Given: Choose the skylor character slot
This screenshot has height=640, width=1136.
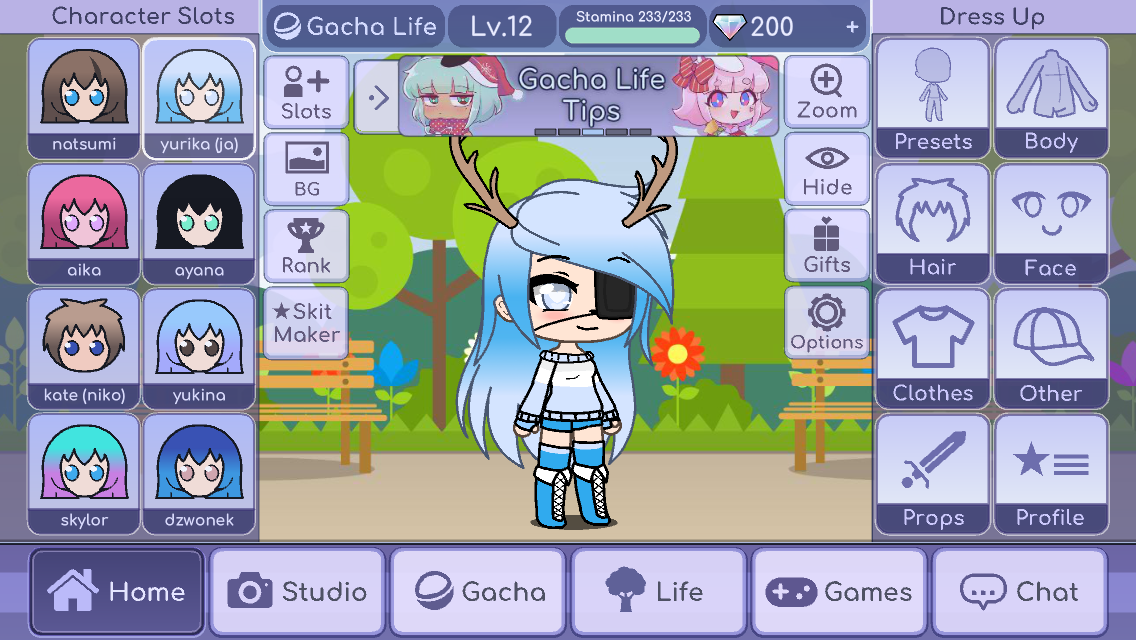Looking at the screenshot, I should click(84, 474).
